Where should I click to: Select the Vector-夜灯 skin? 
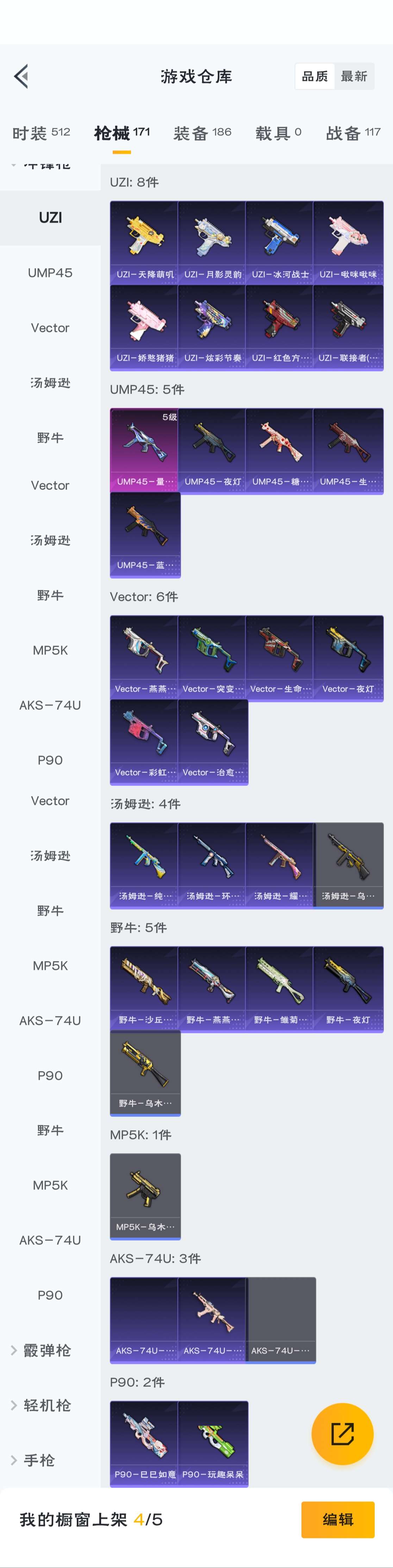[x=348, y=657]
